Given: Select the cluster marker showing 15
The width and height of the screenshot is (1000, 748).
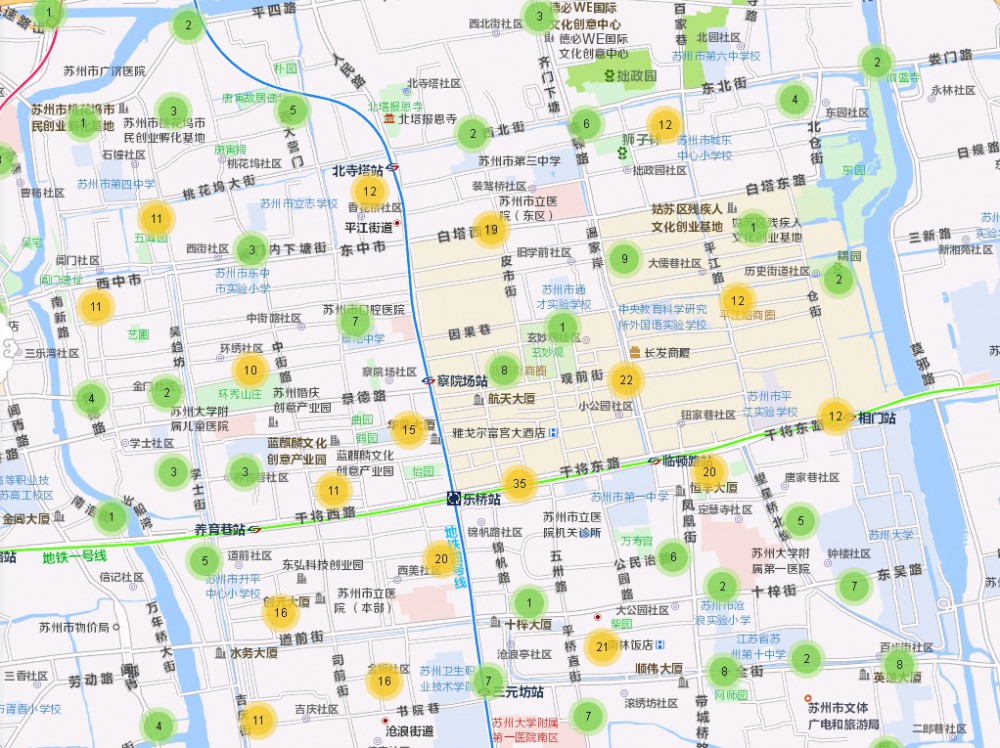Looking at the screenshot, I should point(408,430).
